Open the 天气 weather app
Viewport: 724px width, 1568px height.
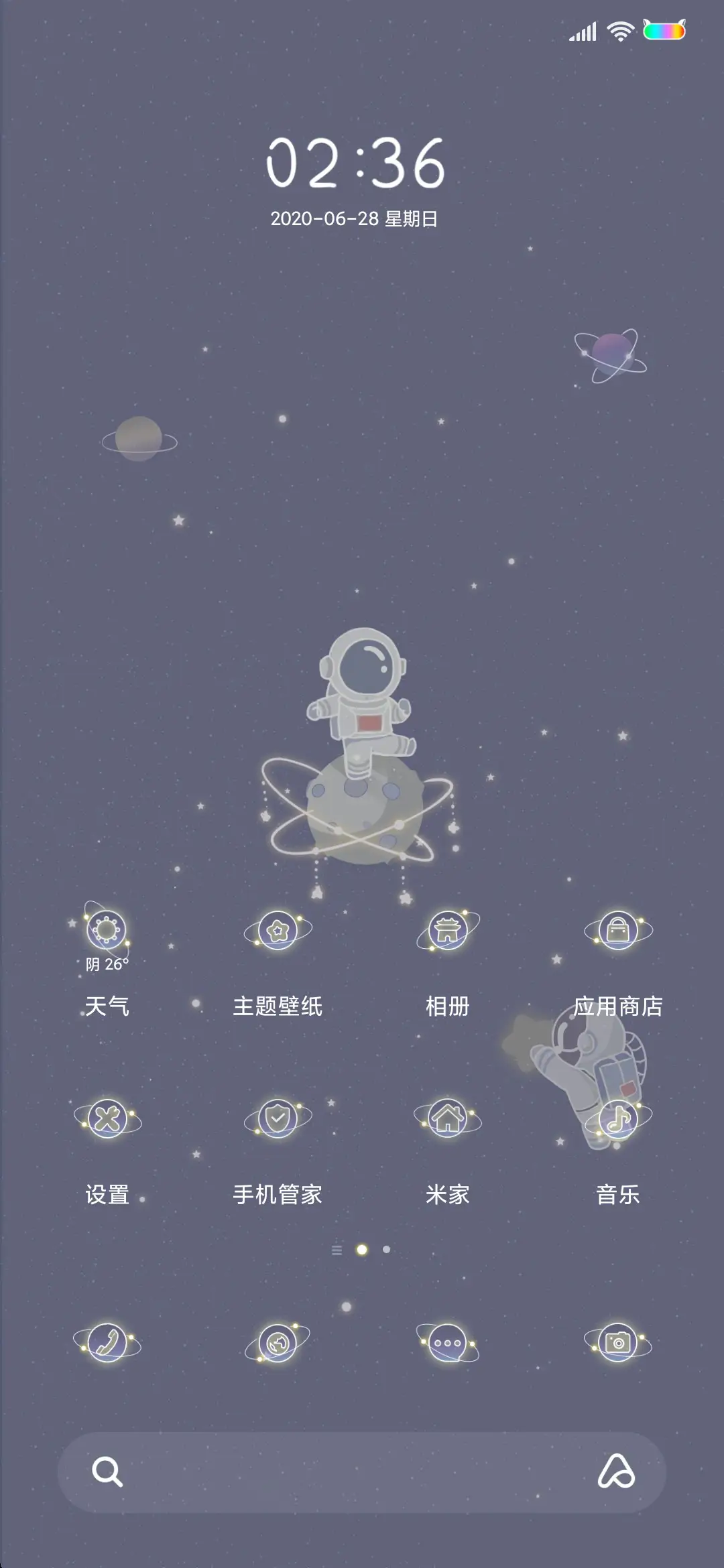(107, 931)
